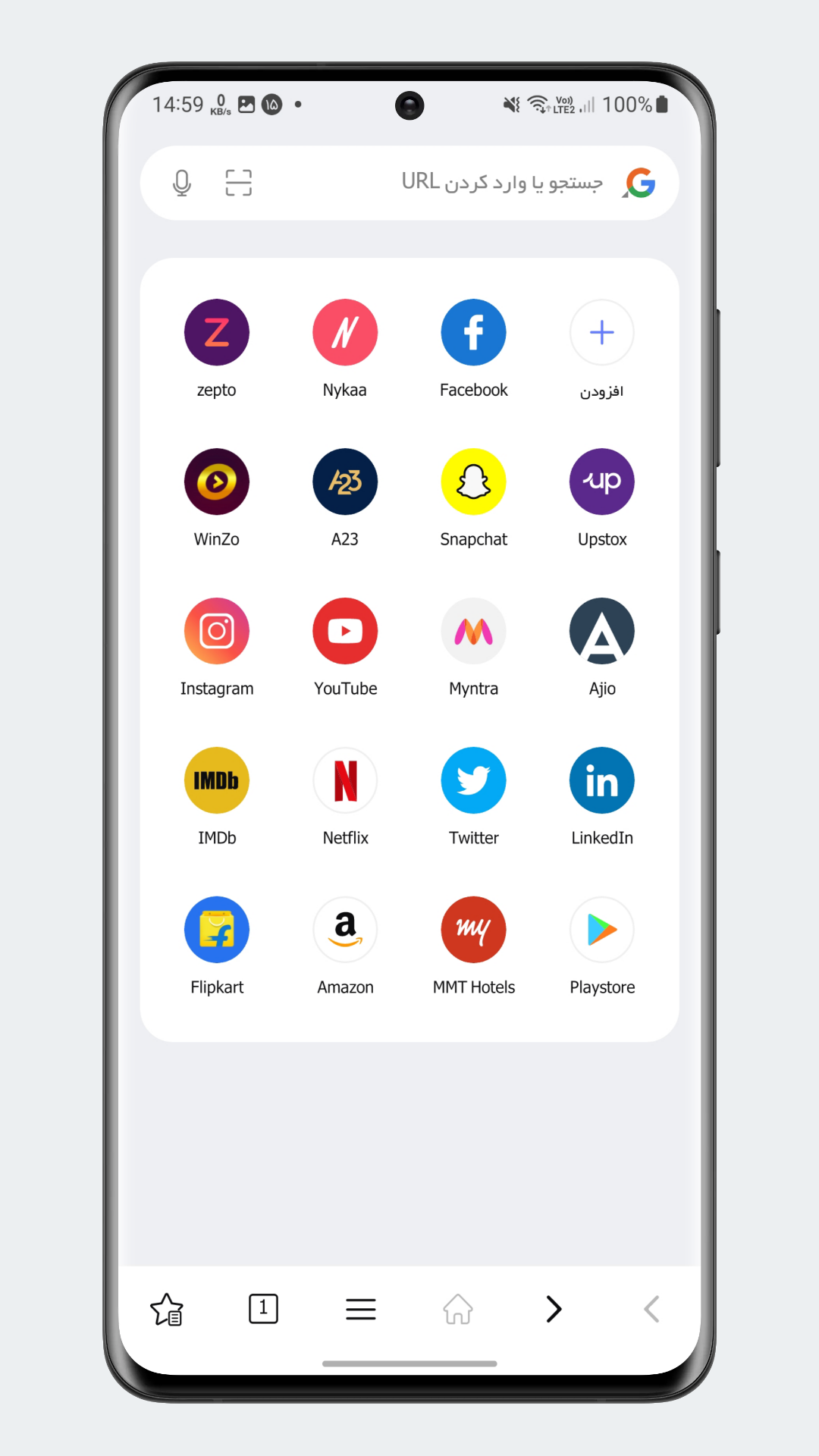The width and height of the screenshot is (819, 1456).
Task: Go to the Upstox shortcut
Action: point(602,482)
